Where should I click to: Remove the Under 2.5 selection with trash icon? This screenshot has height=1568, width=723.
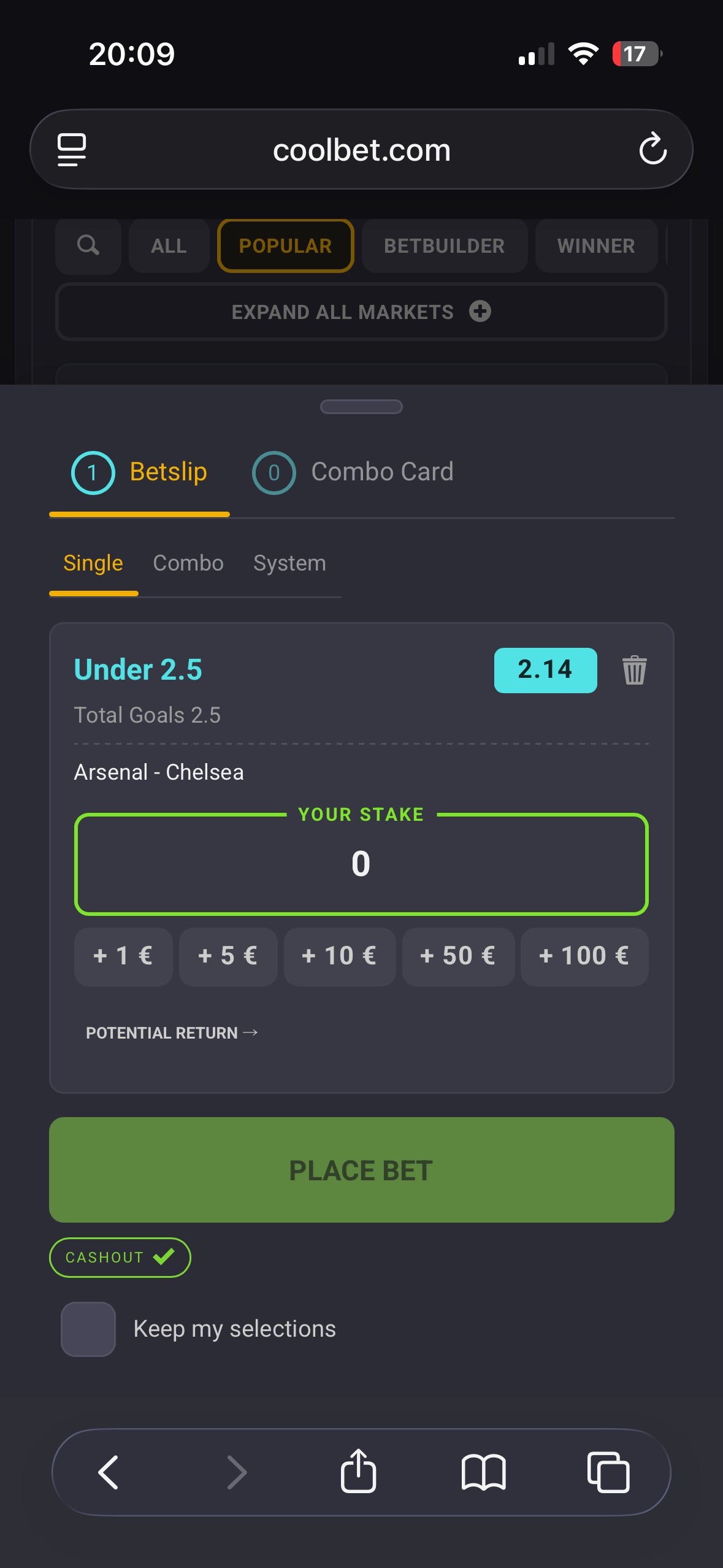pos(634,670)
